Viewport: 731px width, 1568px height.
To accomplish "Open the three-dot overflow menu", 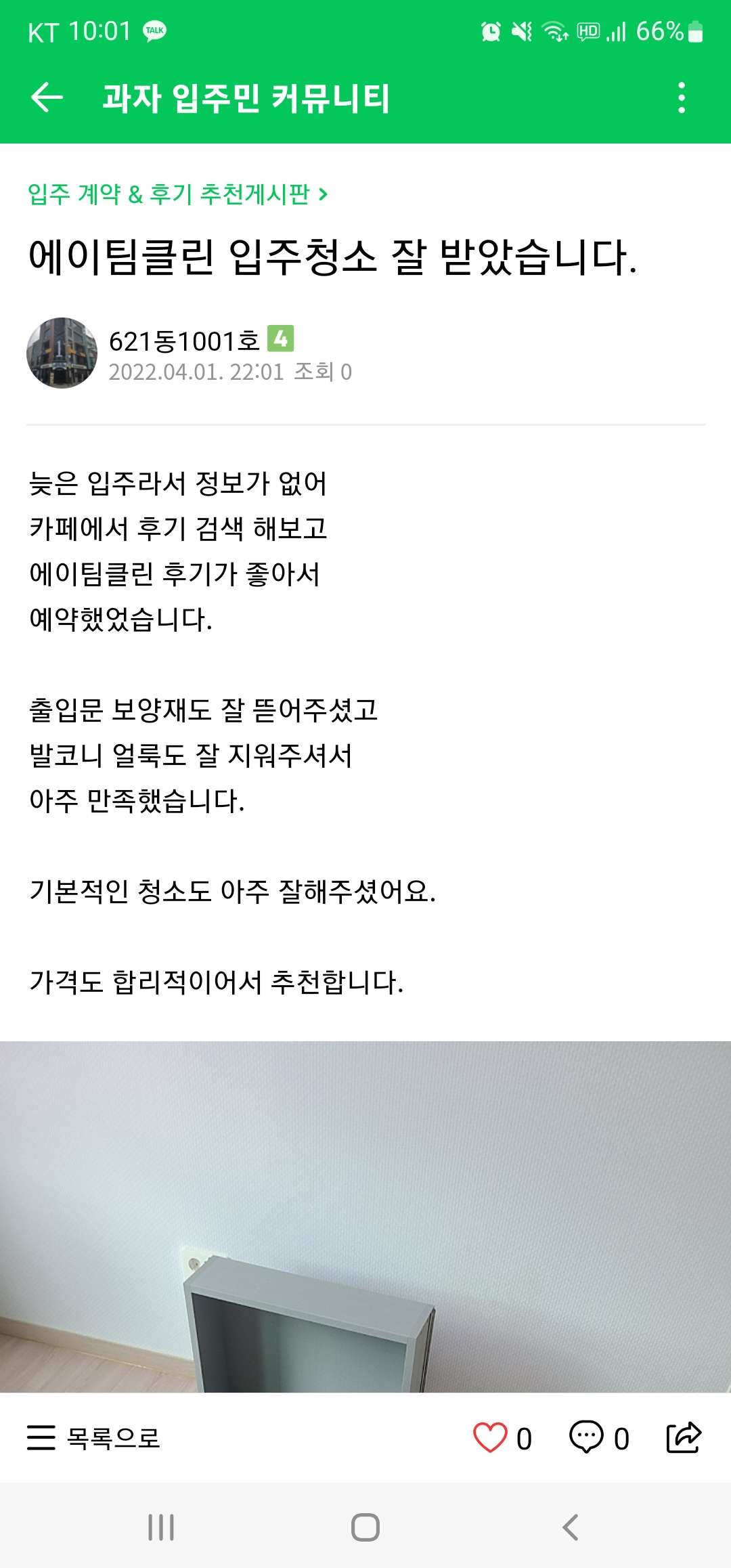I will click(682, 97).
